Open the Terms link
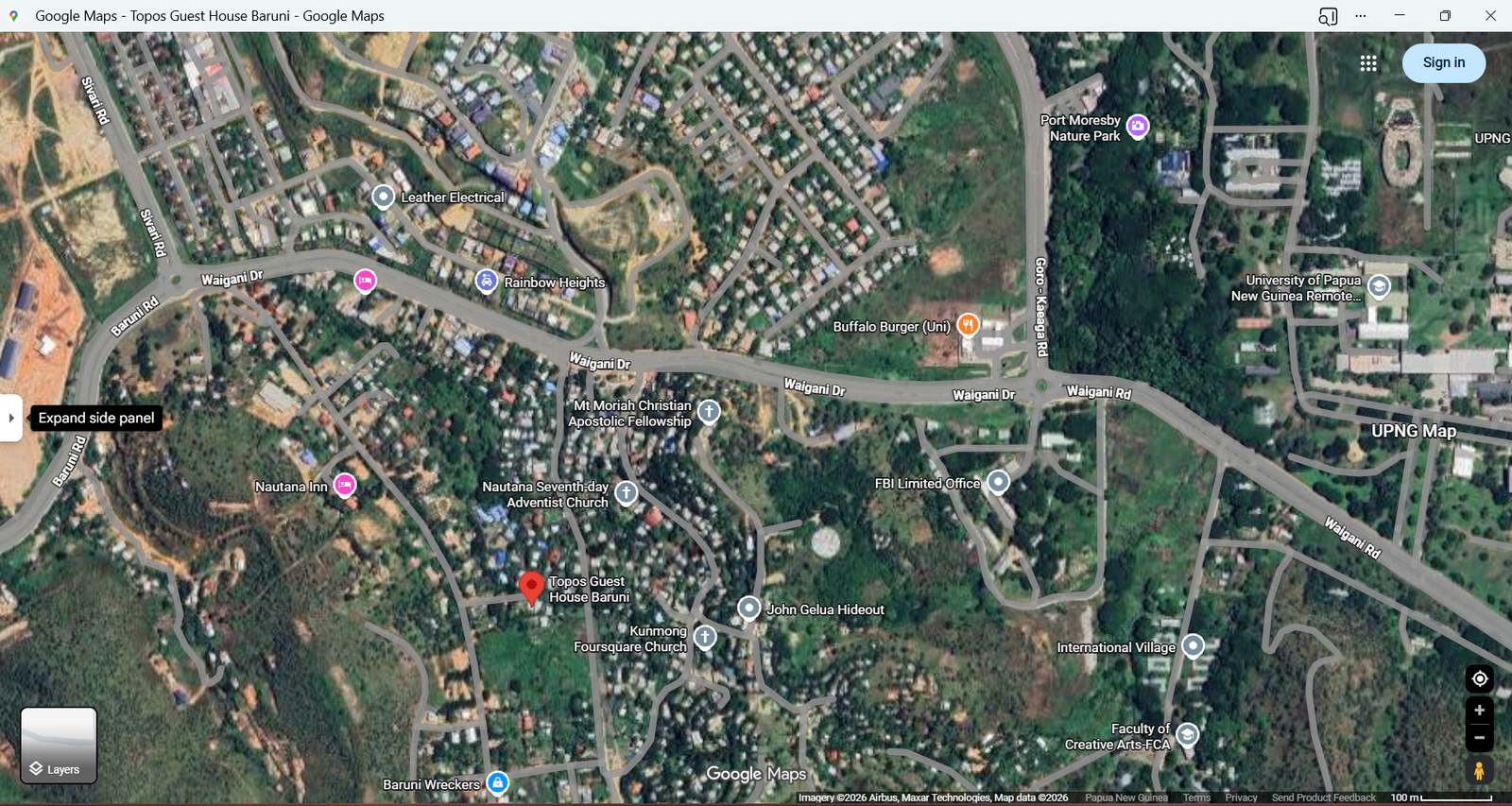The width and height of the screenshot is (1512, 806). (1195, 797)
